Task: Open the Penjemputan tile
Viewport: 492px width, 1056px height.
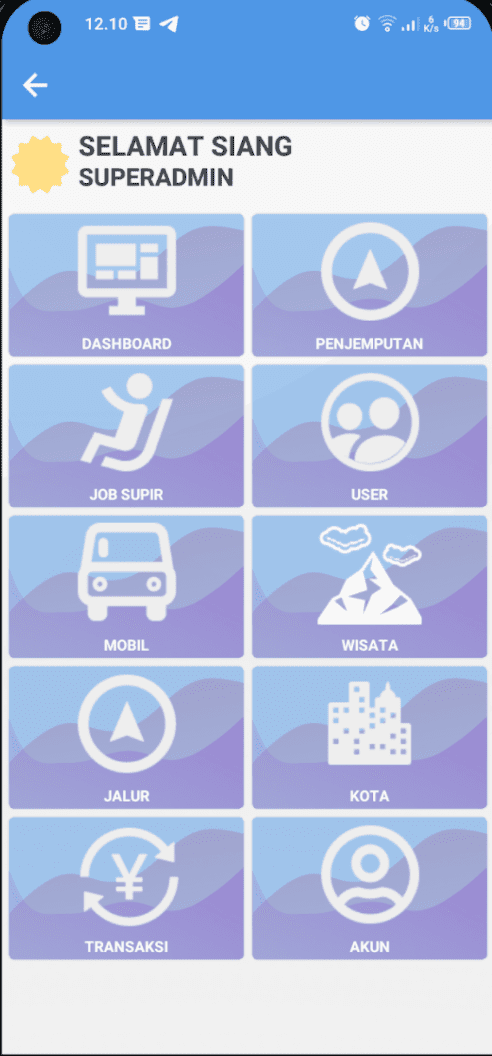Action: [x=370, y=285]
